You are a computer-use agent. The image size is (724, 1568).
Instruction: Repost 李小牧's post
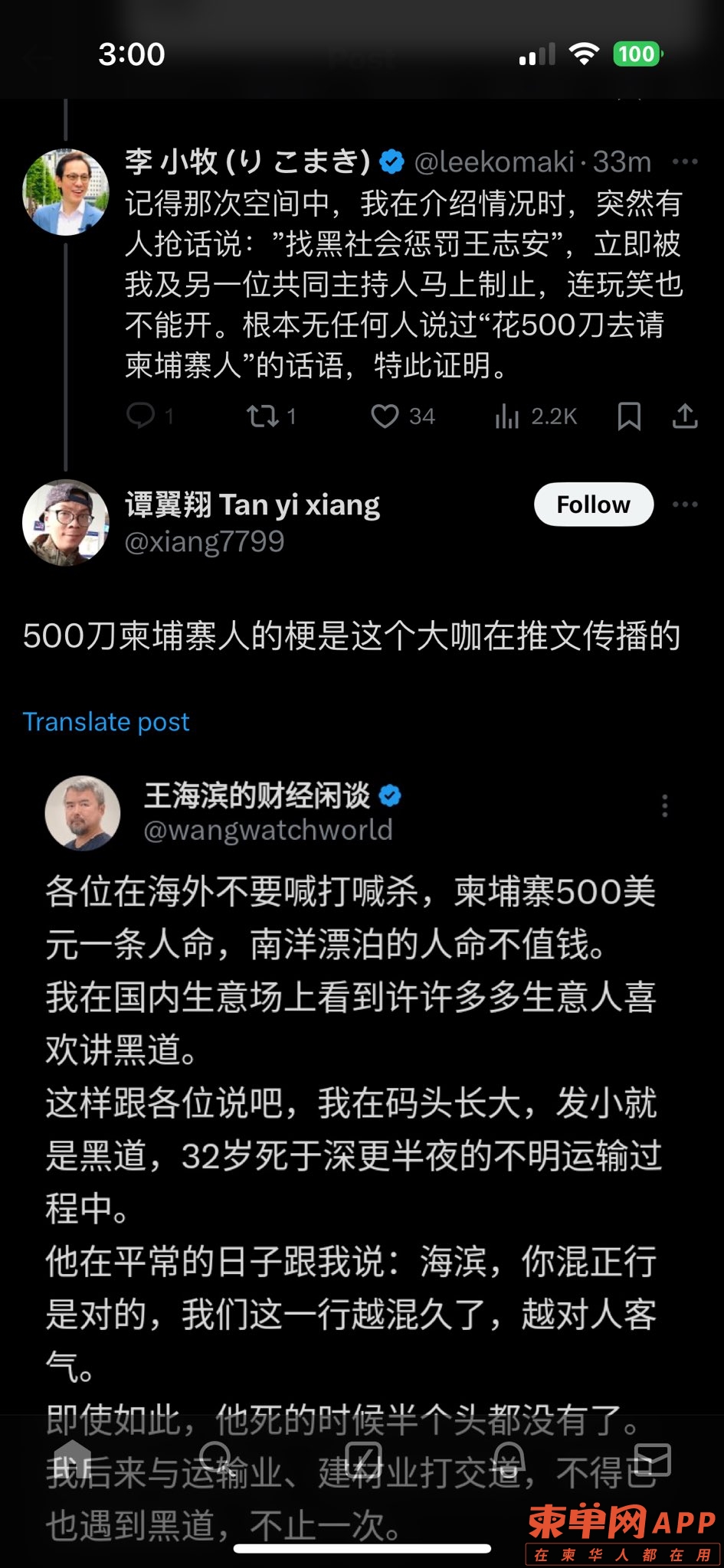262,416
